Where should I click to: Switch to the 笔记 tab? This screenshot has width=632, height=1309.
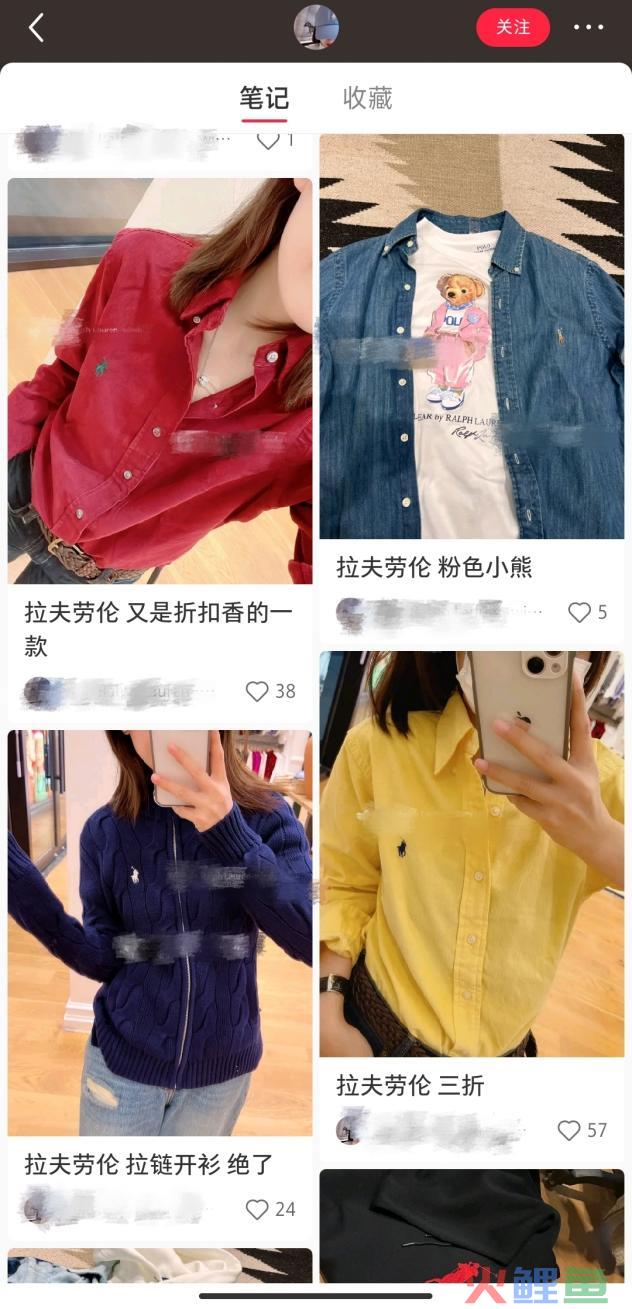tap(264, 98)
